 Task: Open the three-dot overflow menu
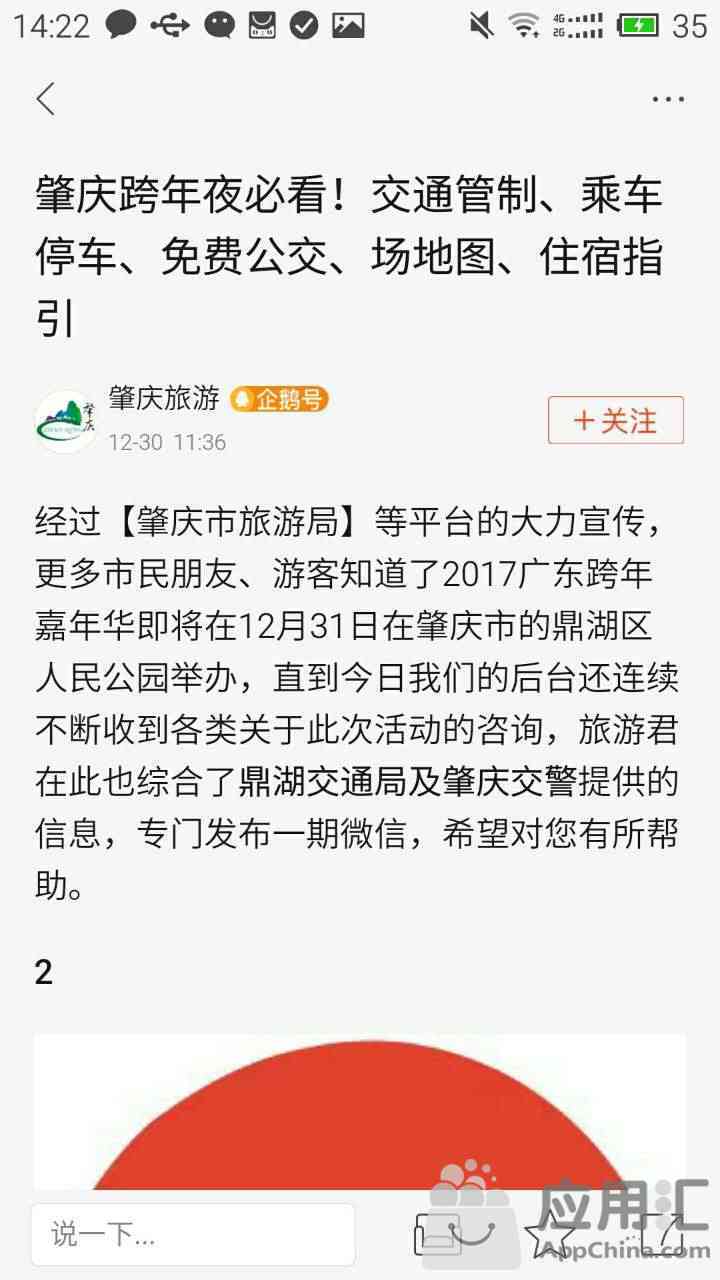point(668,99)
